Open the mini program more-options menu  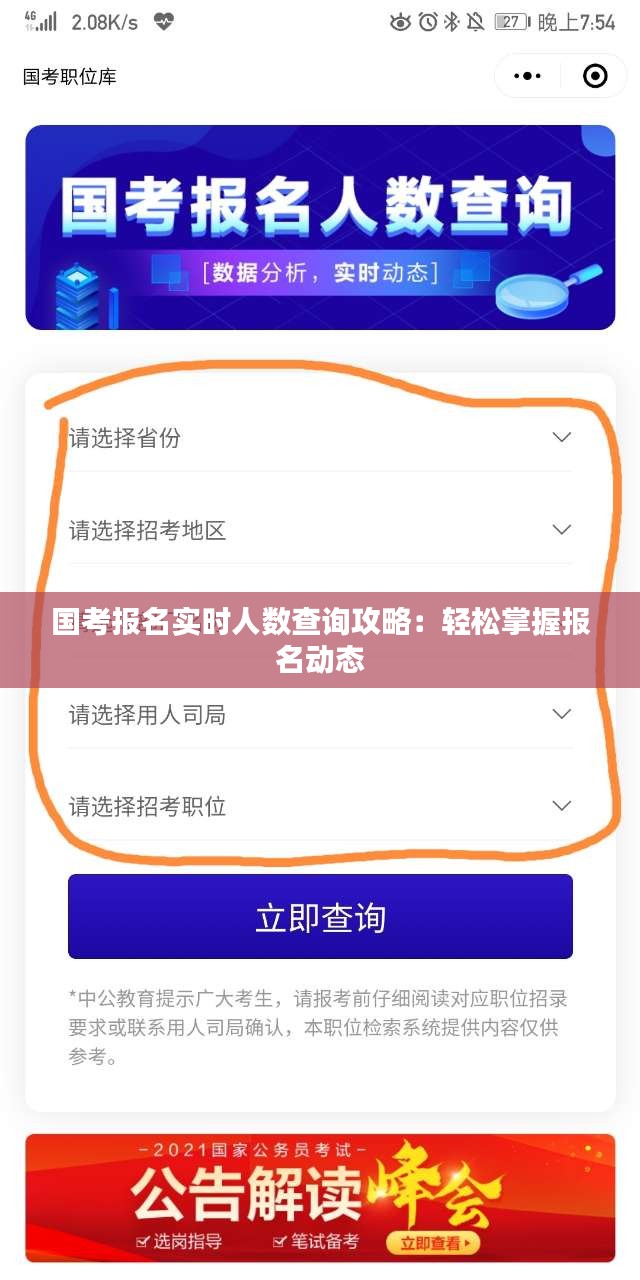pyautogui.click(x=527, y=76)
